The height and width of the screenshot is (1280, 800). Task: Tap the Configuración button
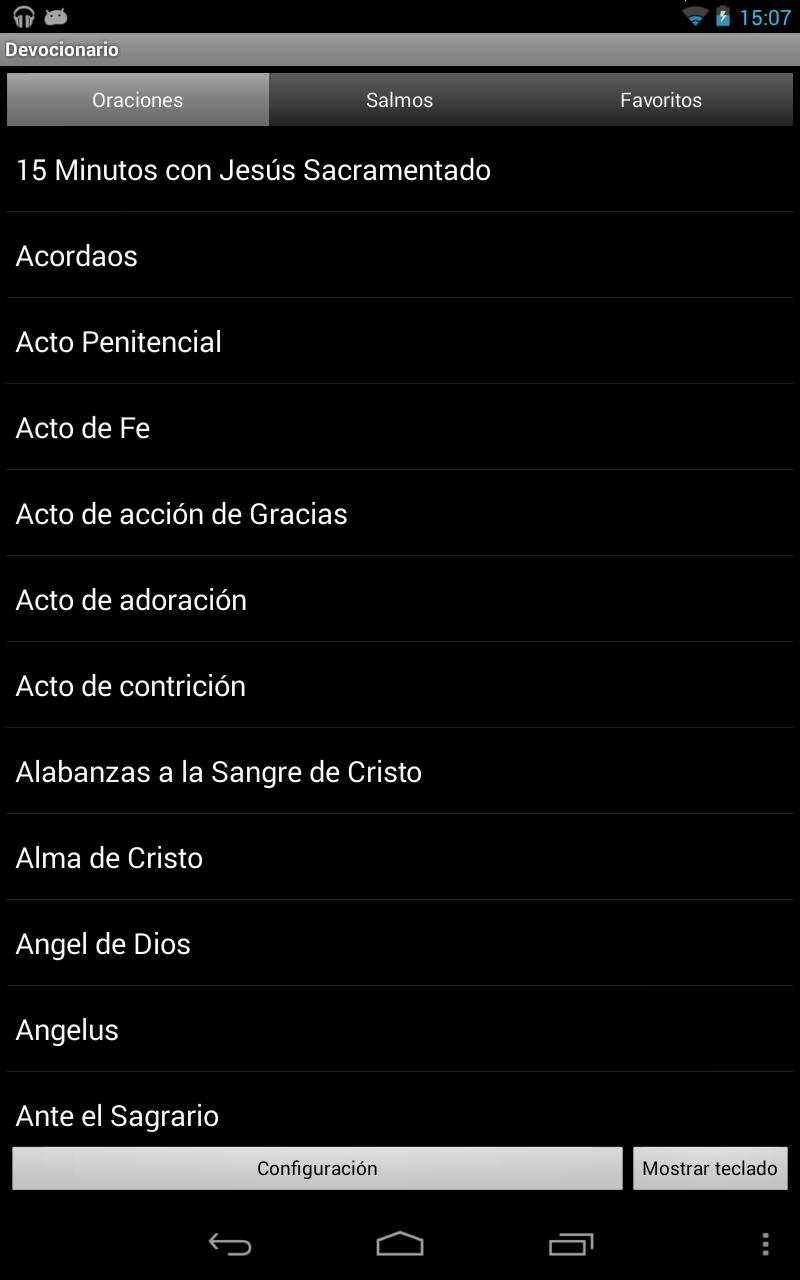point(317,1168)
